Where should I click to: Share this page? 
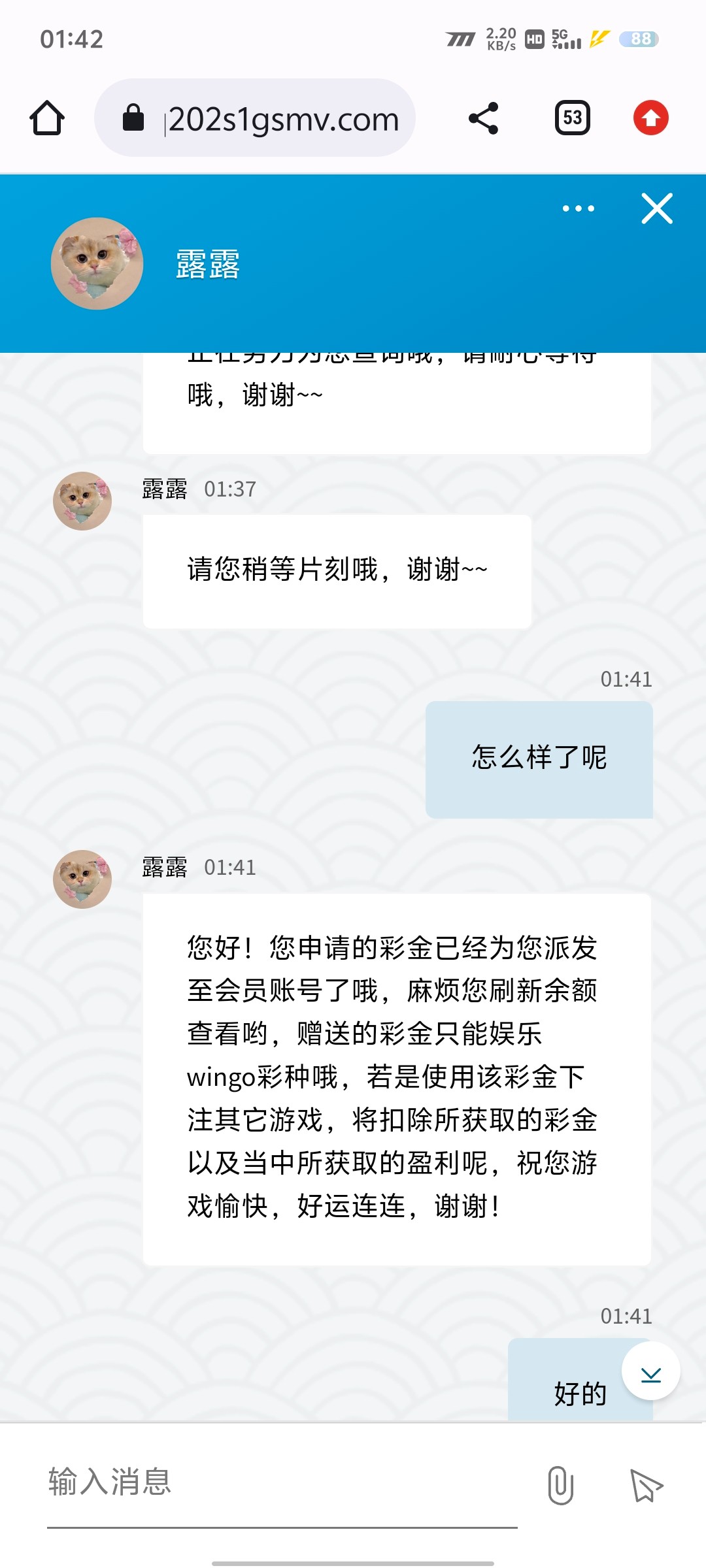(x=484, y=118)
